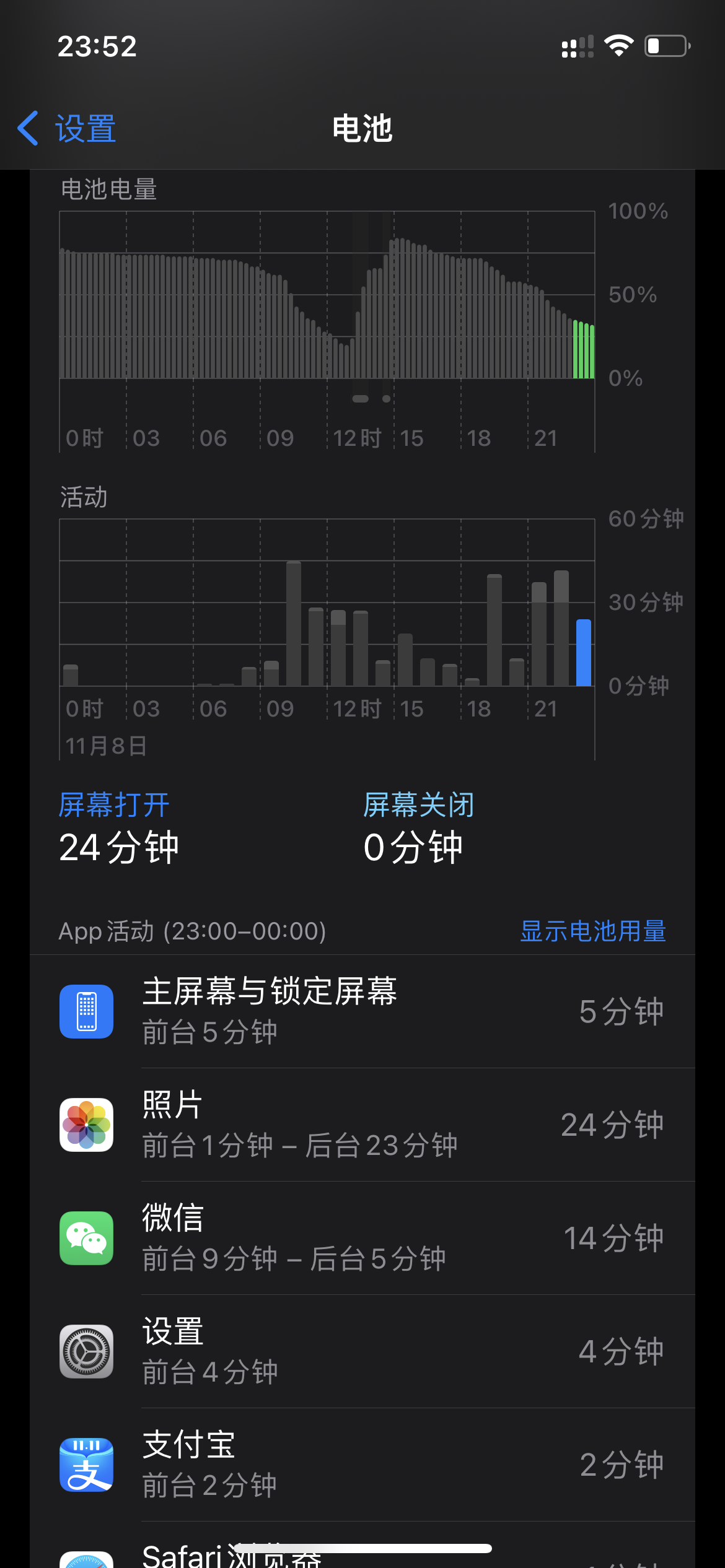The image size is (725, 1568).
Task: Select 主屏幕与锁定屏幕 row
Action: click(x=362, y=1011)
